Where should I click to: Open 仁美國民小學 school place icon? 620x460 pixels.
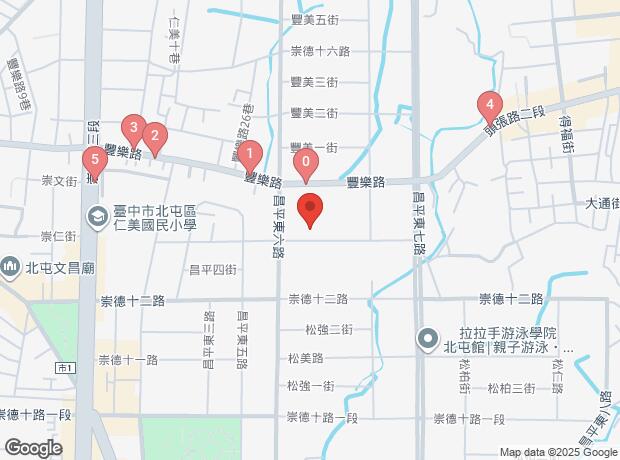pyautogui.click(x=98, y=215)
